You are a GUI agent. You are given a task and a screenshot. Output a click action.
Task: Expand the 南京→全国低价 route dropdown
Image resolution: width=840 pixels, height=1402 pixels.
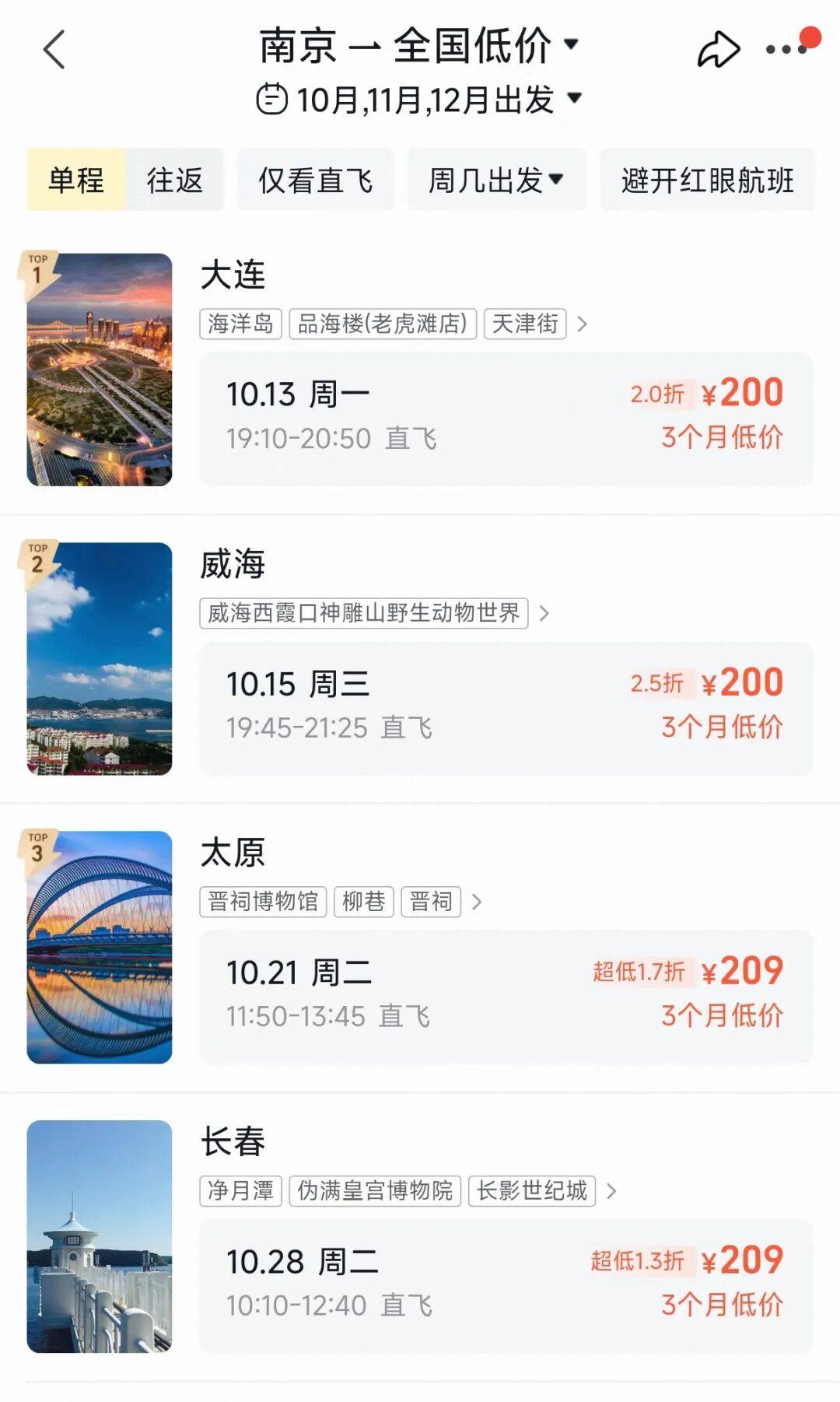[x=420, y=45]
